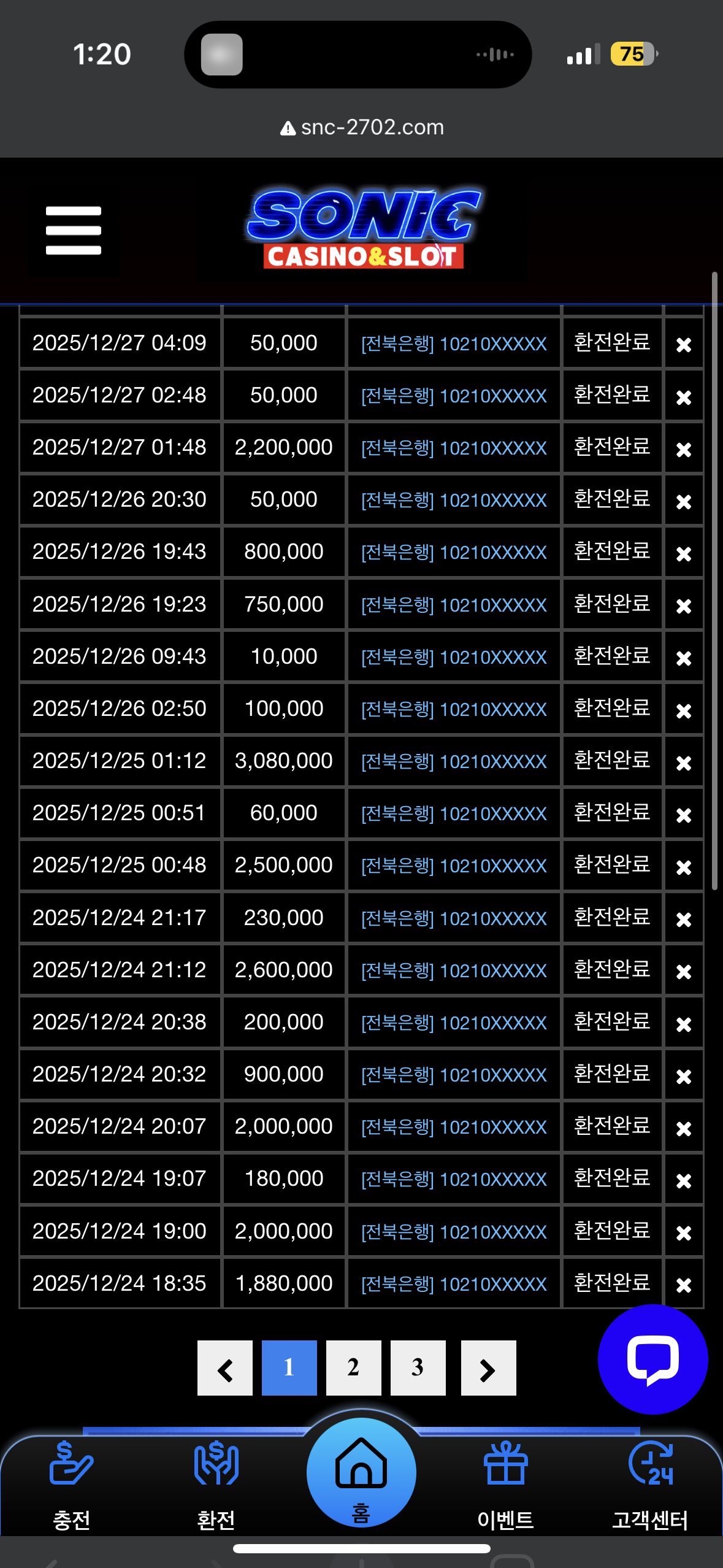Delete the 2025/12/24 18:35 record
Viewport: 723px width, 1568px height.
click(684, 1285)
